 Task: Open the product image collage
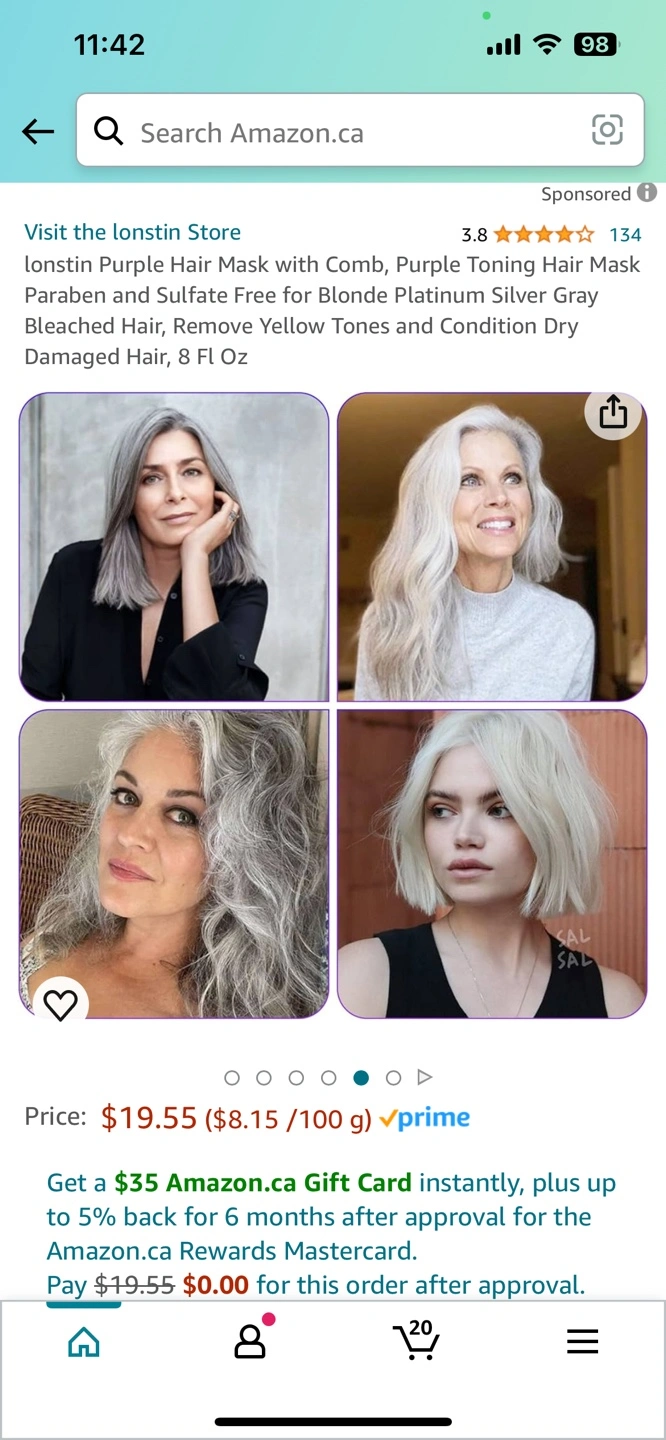coord(333,705)
